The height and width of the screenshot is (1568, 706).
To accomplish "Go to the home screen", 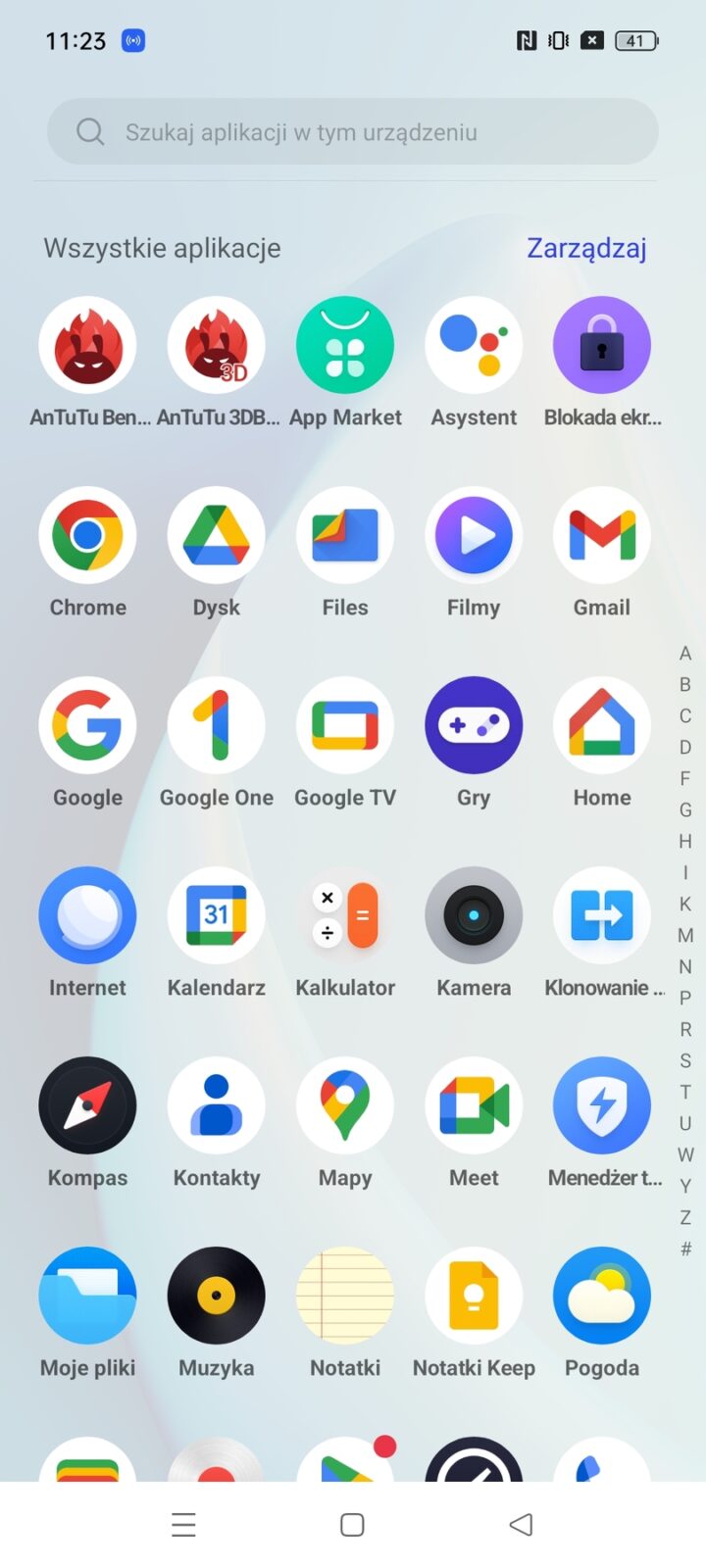I will (352, 1525).
